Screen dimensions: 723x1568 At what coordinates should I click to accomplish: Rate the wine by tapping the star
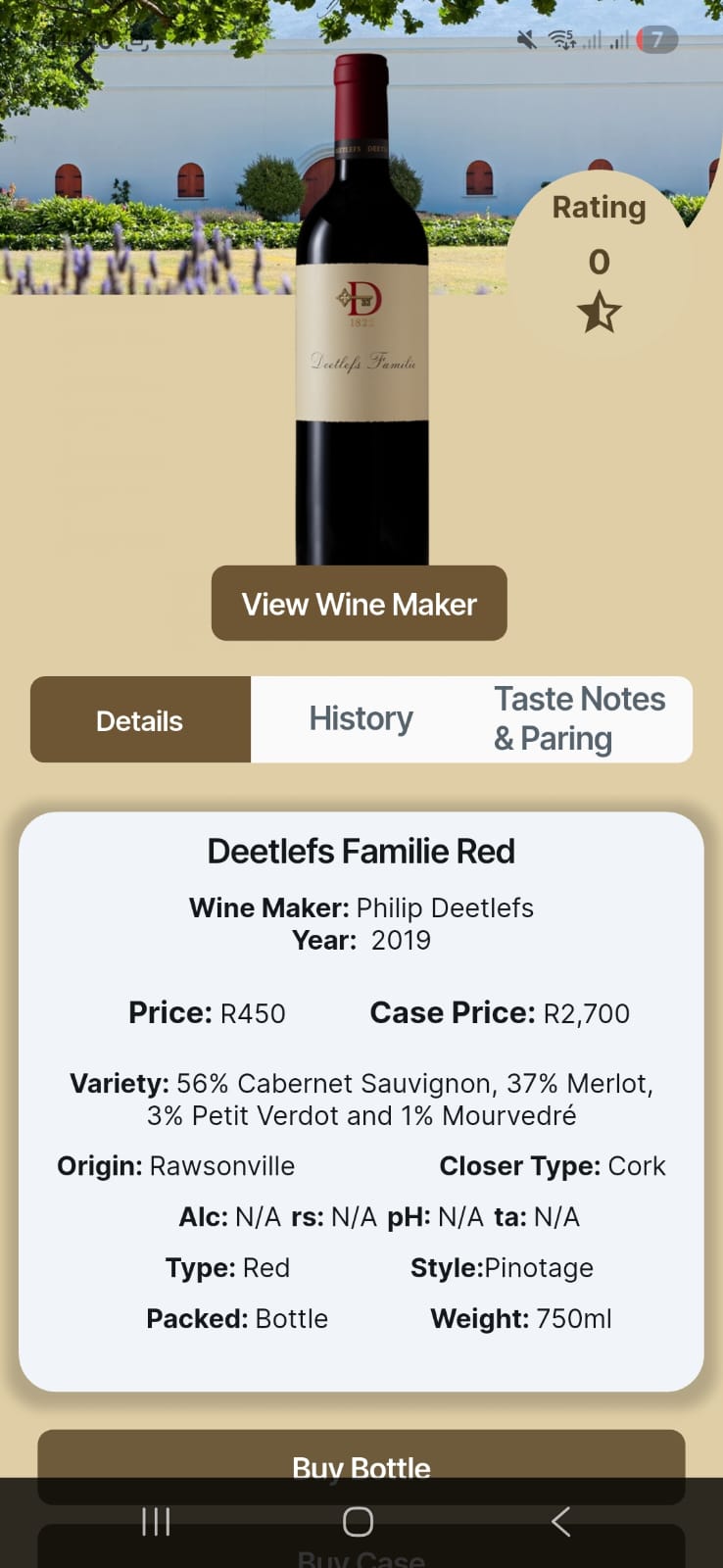click(x=599, y=312)
